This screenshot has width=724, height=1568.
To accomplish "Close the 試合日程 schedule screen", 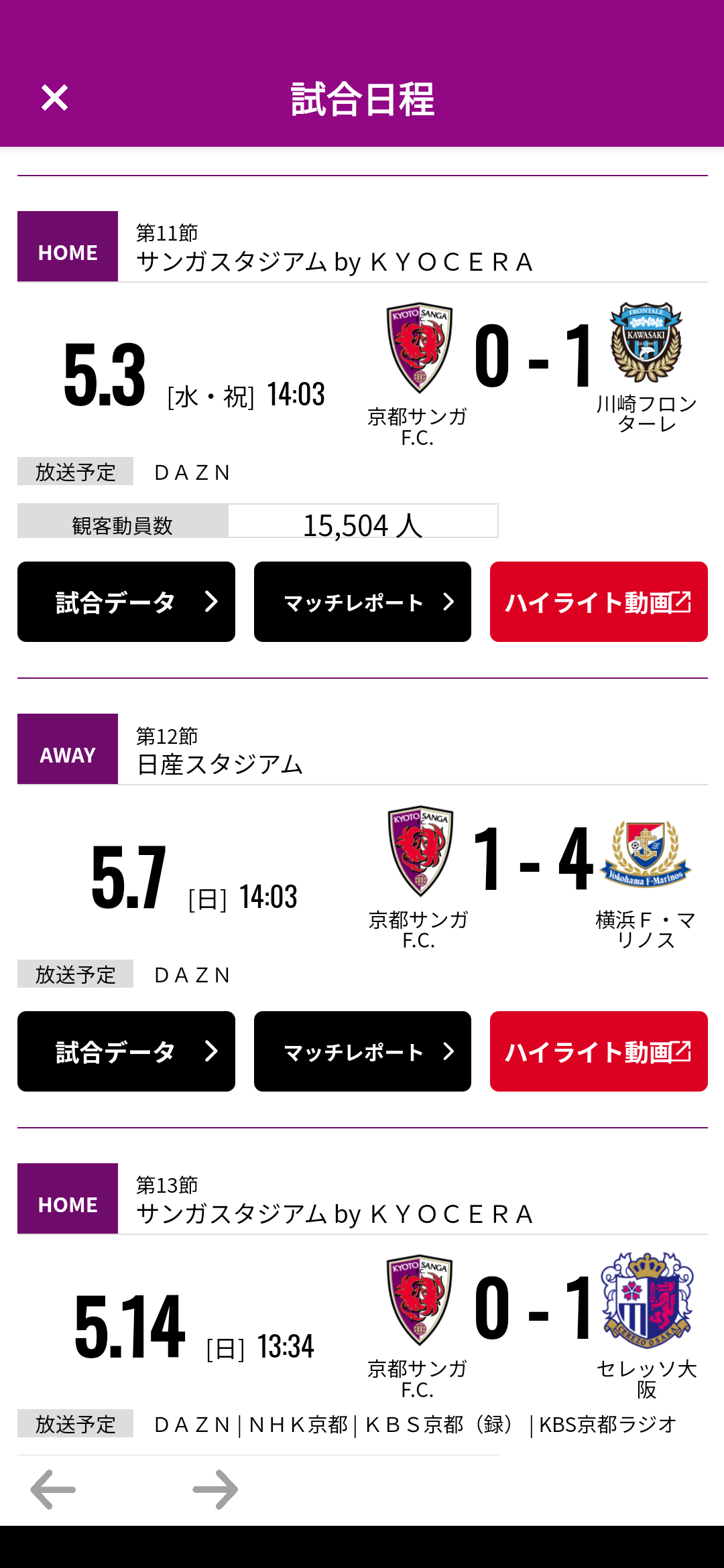I will (x=54, y=98).
